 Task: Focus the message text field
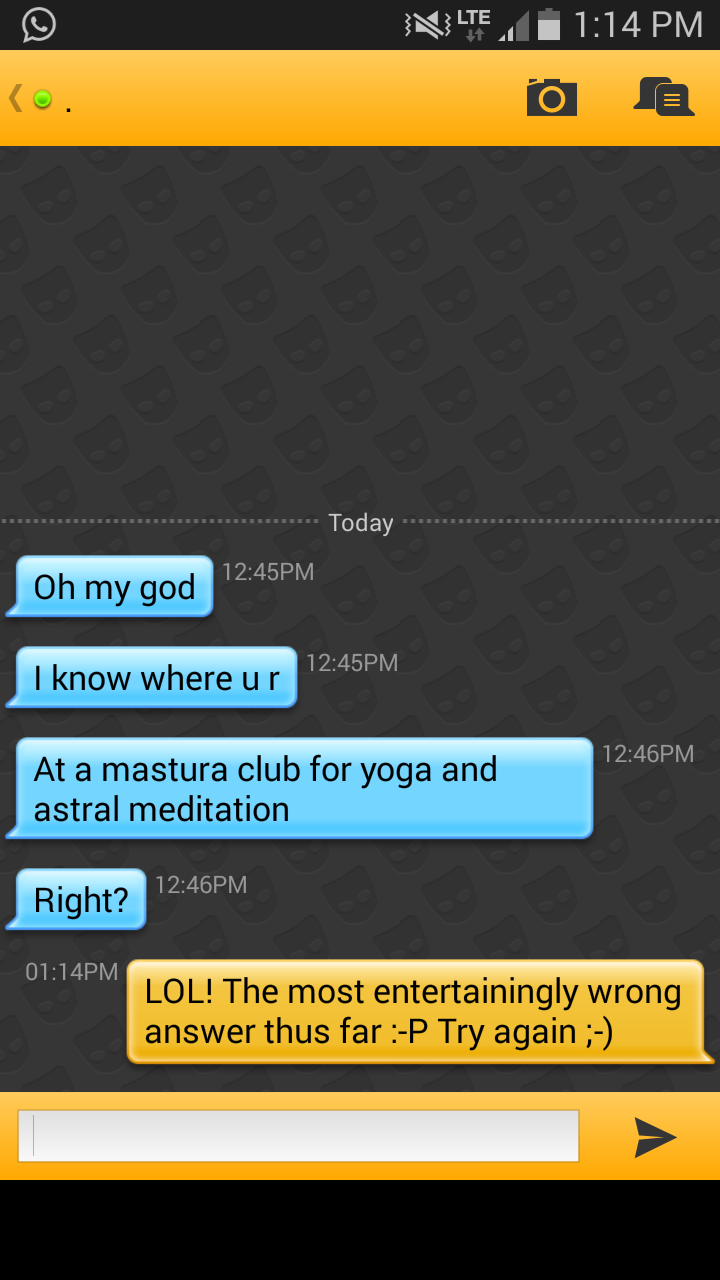(298, 1136)
